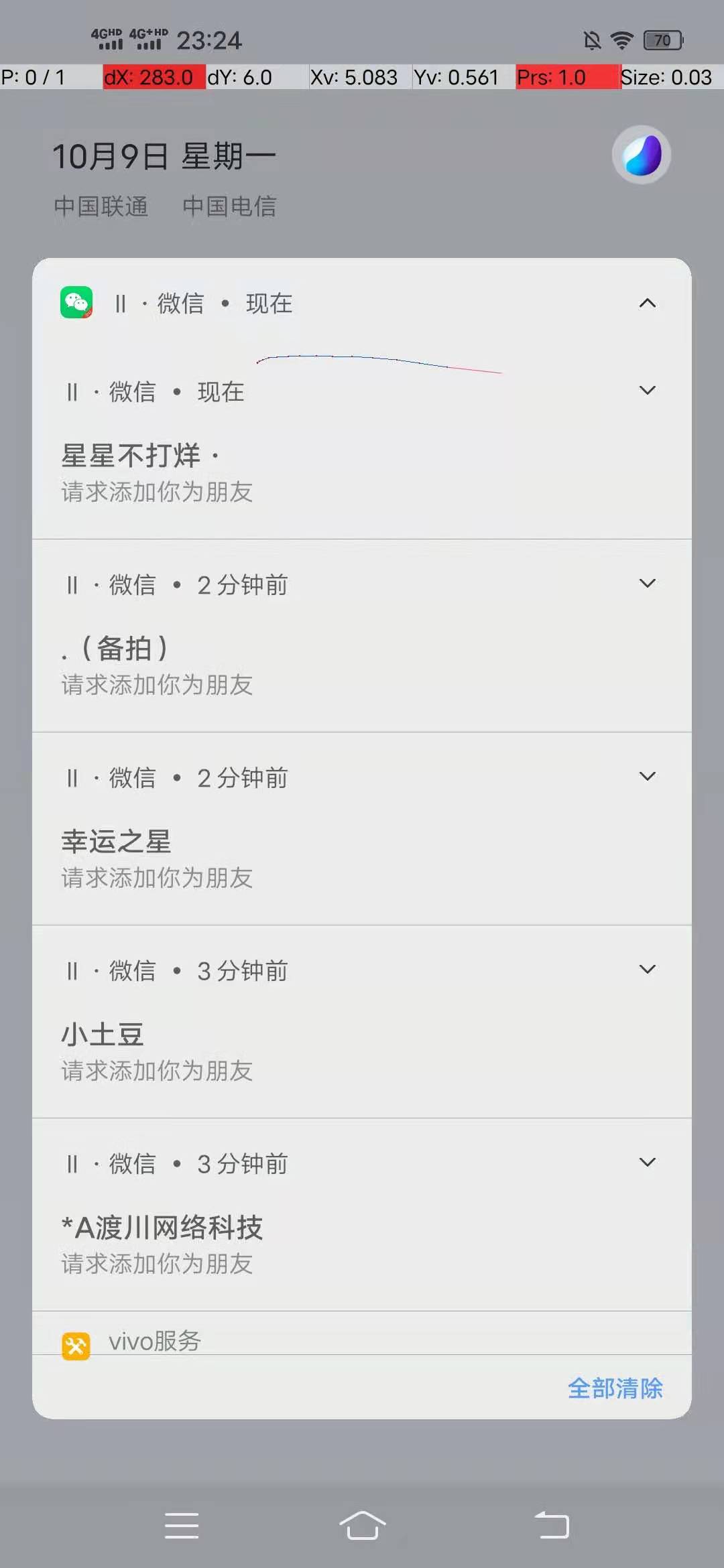Tap the Wi-Fi status icon
Viewport: 724px width, 1568px height.
point(620,40)
